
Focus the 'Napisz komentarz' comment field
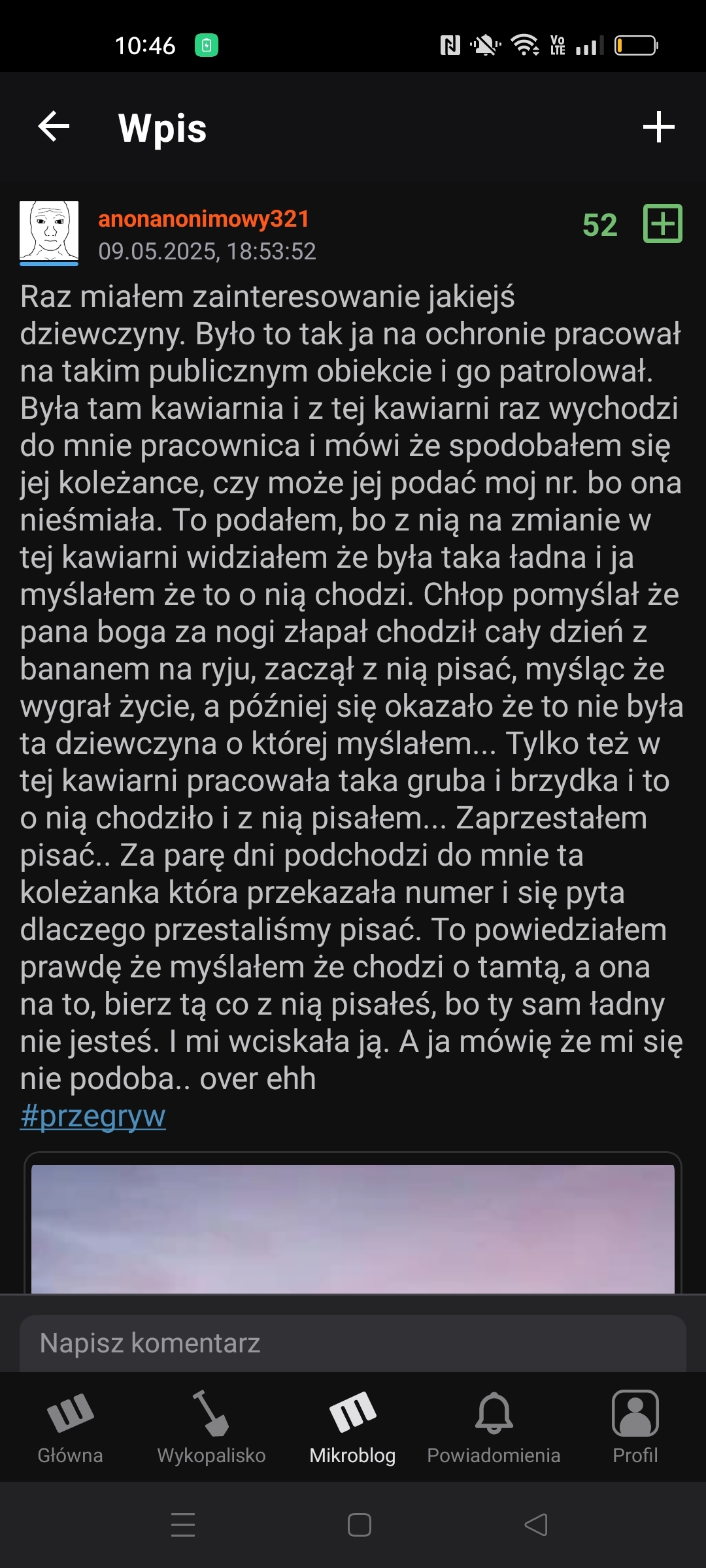353,1343
